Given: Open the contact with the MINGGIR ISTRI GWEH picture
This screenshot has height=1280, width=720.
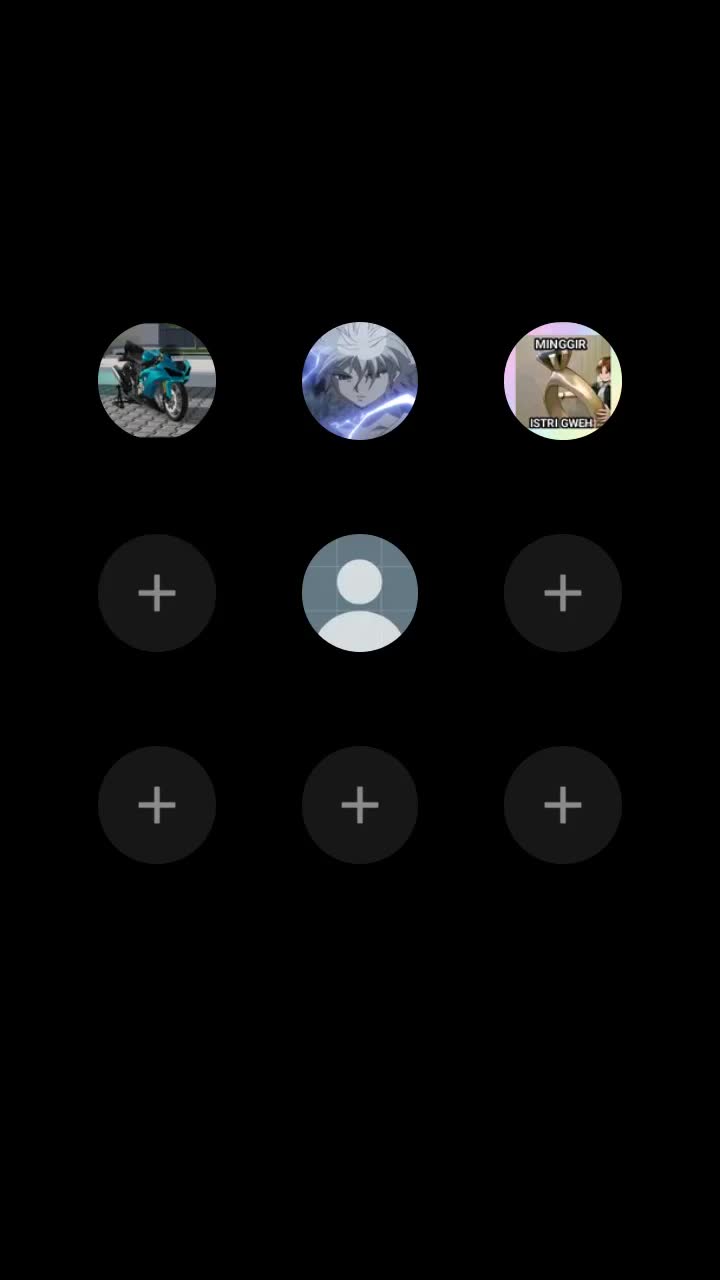Looking at the screenshot, I should point(563,380).
